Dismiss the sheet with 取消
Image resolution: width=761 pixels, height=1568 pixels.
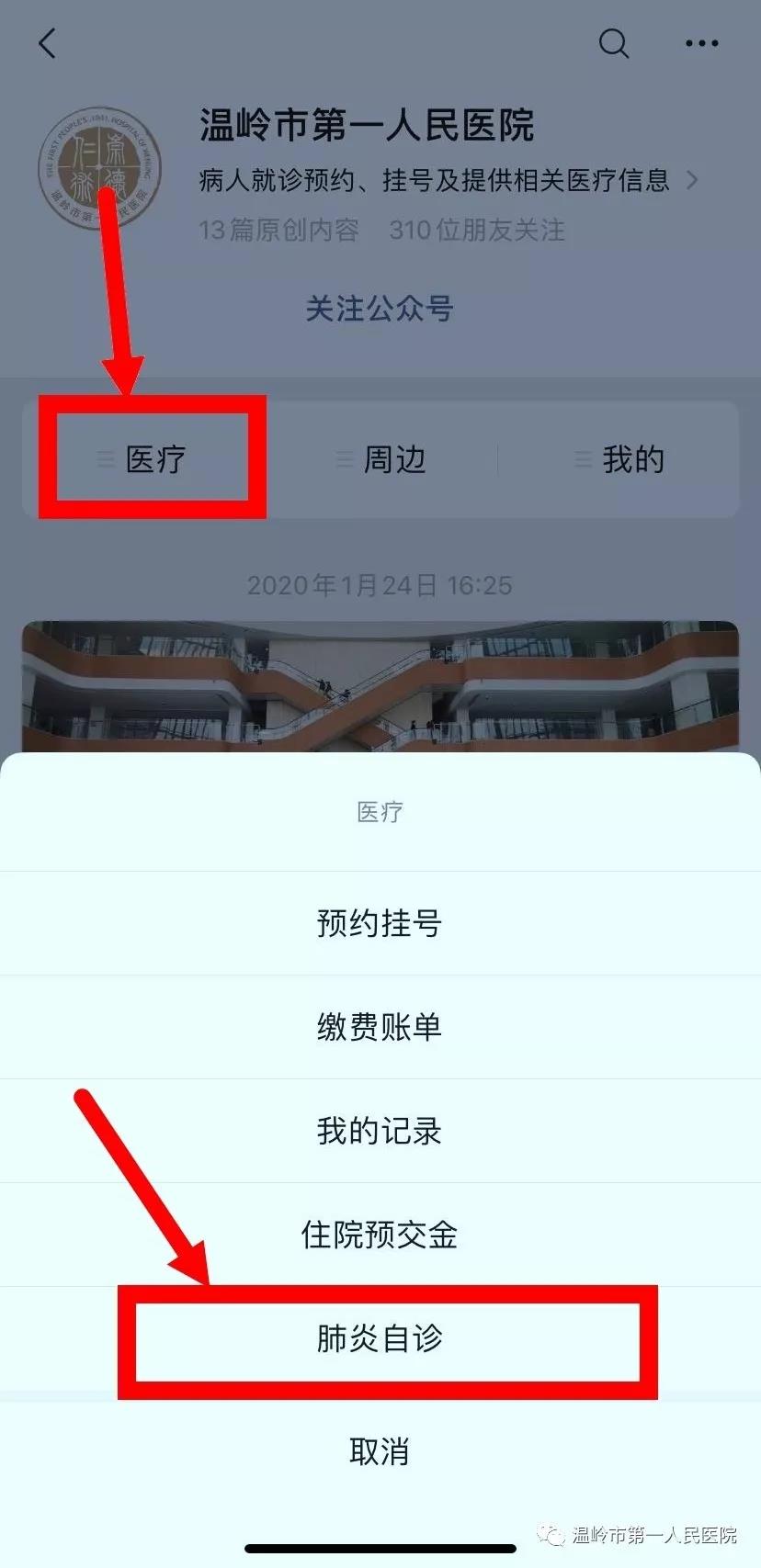[380, 1452]
